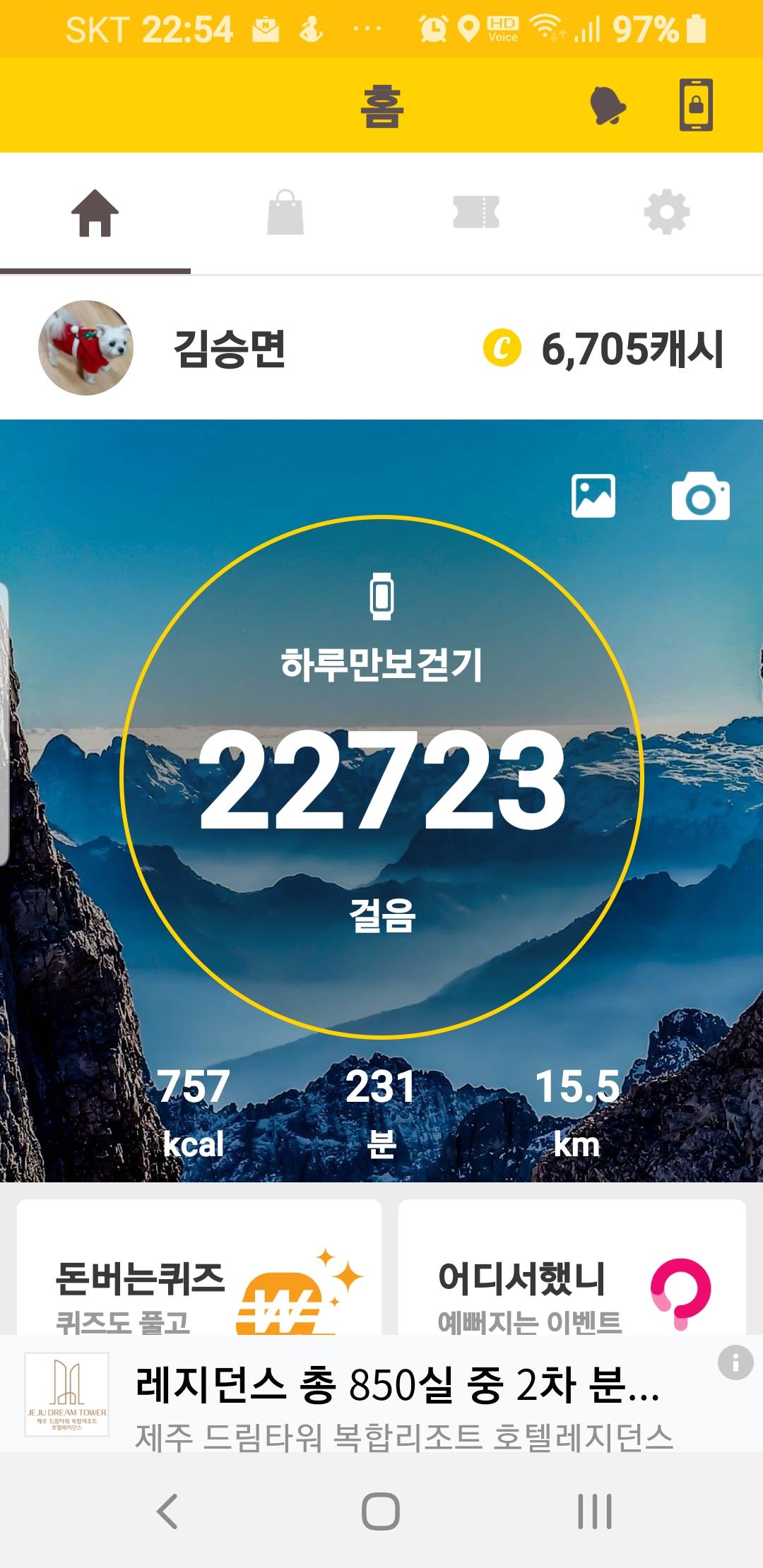Open recent apps from the navigation bar
The image size is (763, 1568).
(594, 1511)
